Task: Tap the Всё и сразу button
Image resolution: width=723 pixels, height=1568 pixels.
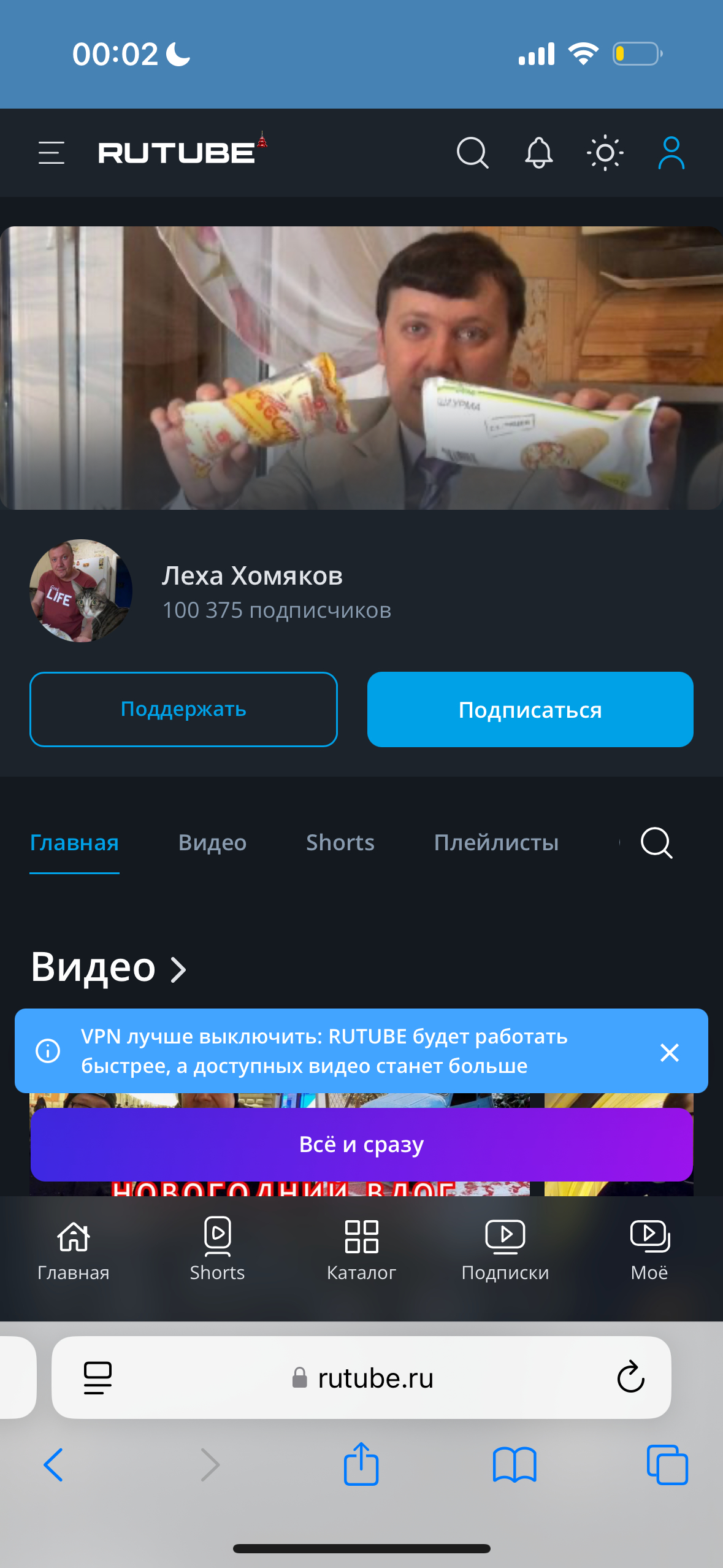Action: (361, 1144)
